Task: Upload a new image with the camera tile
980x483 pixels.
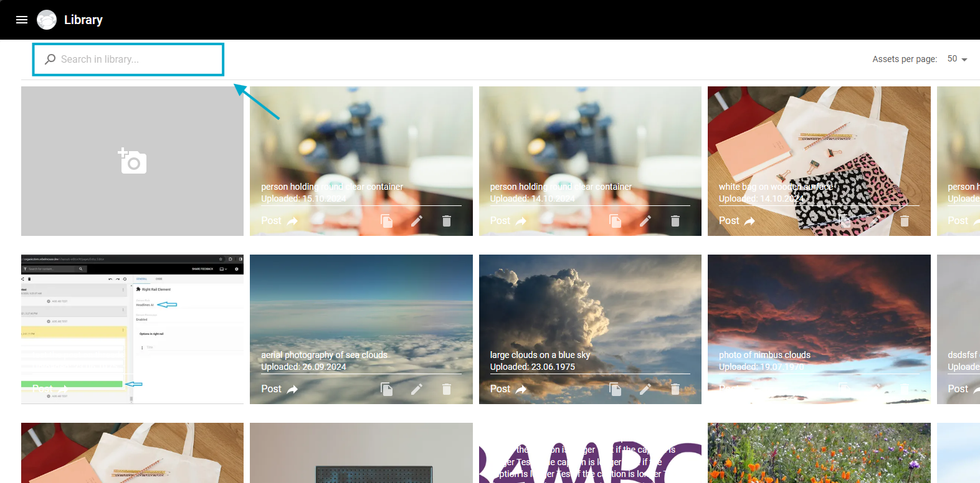Action: (x=132, y=161)
